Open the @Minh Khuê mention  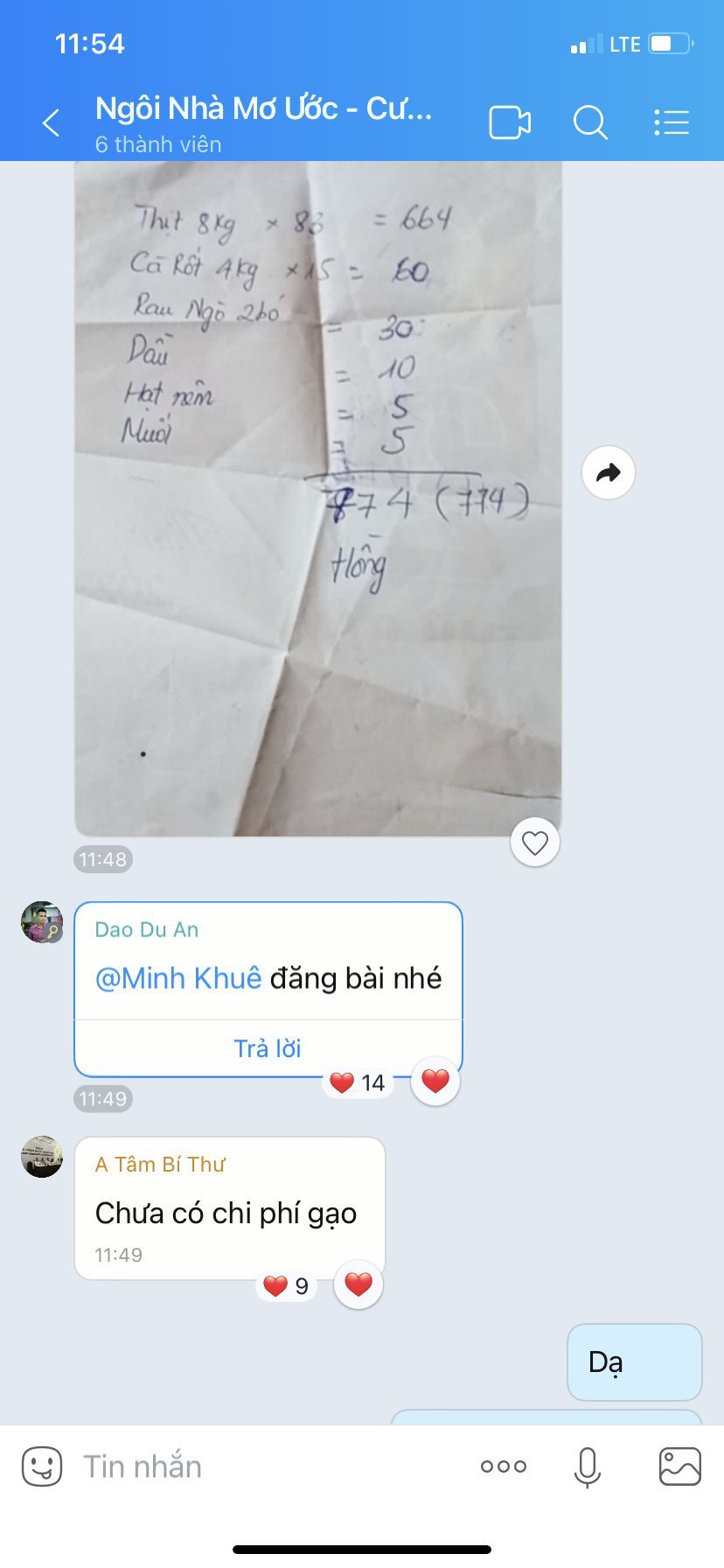click(178, 978)
